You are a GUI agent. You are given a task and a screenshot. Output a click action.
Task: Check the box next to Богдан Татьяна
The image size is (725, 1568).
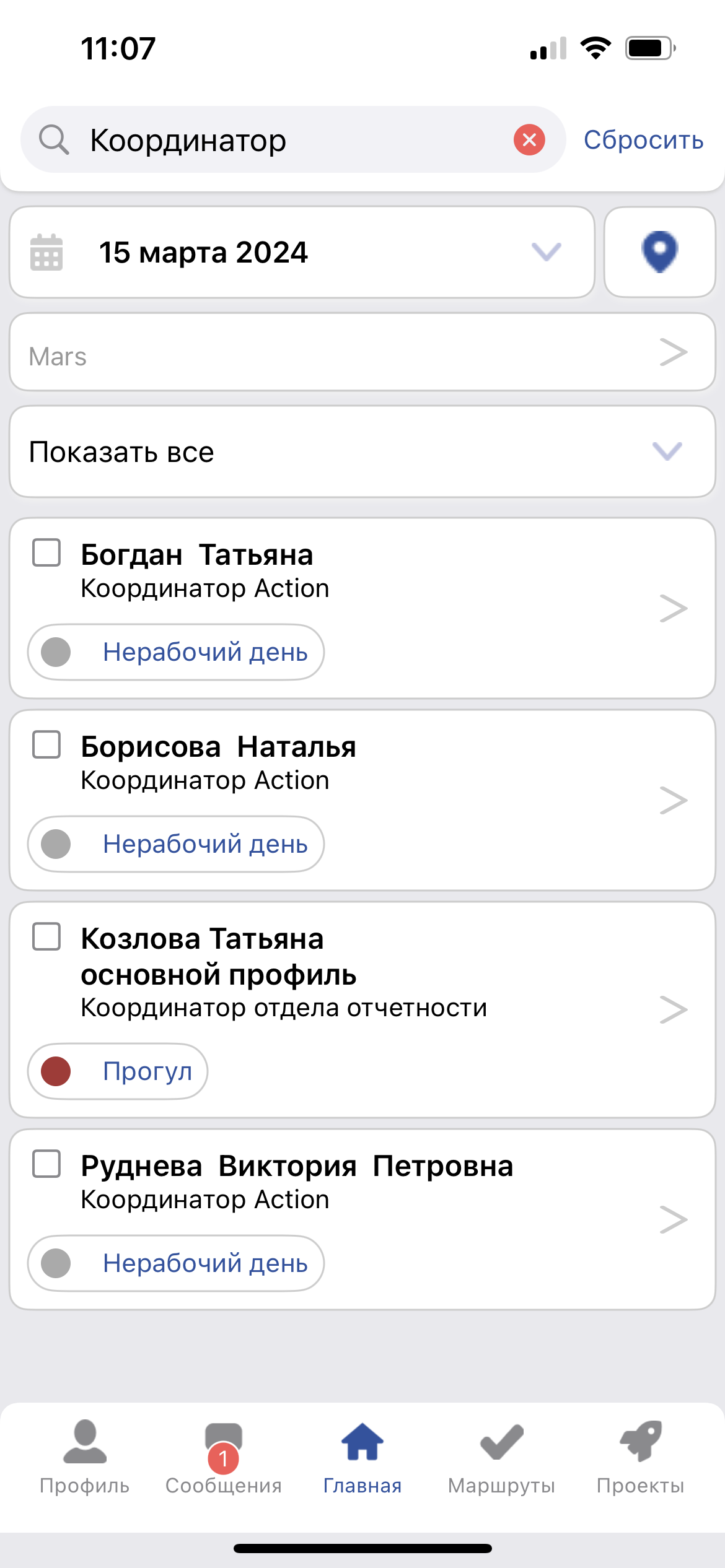[46, 552]
